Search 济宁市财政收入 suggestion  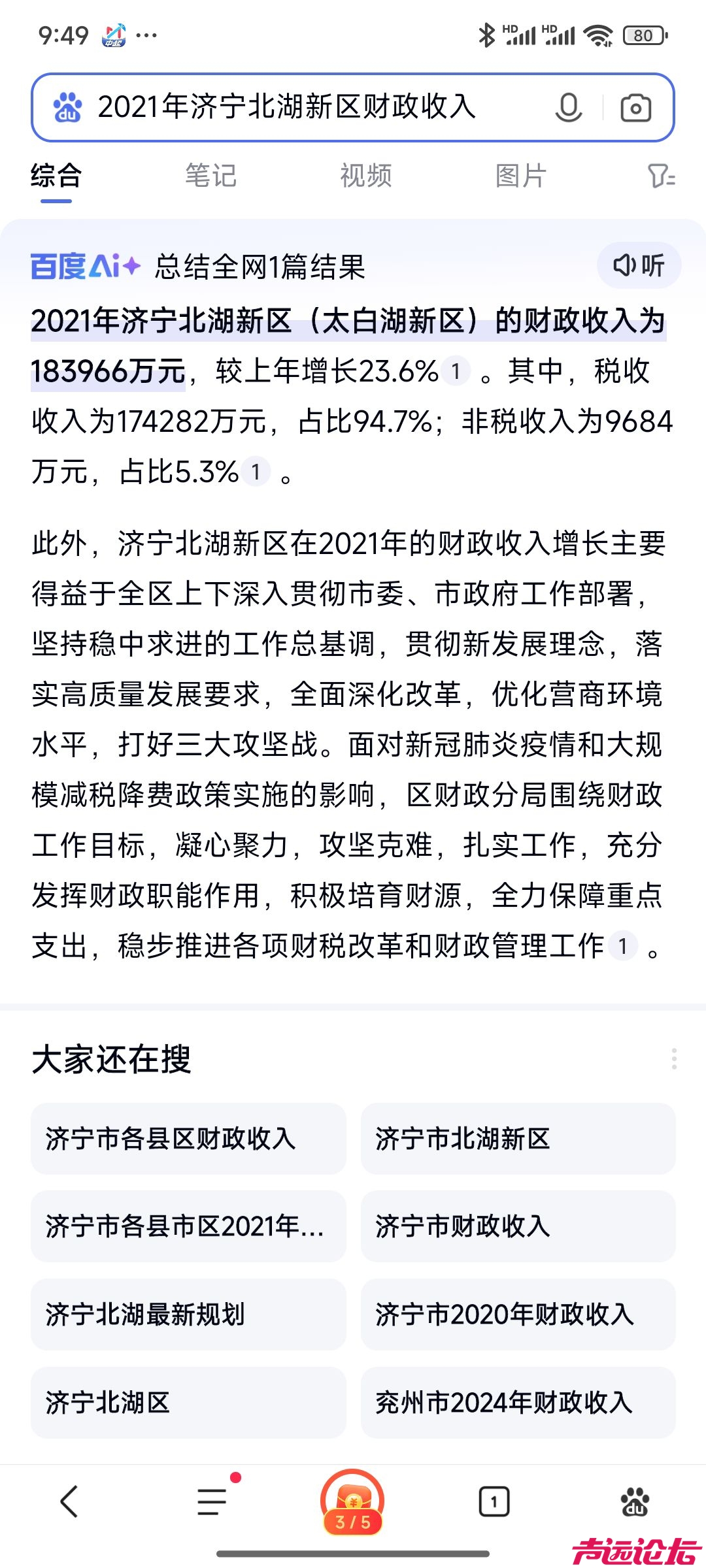pyautogui.click(x=518, y=1226)
